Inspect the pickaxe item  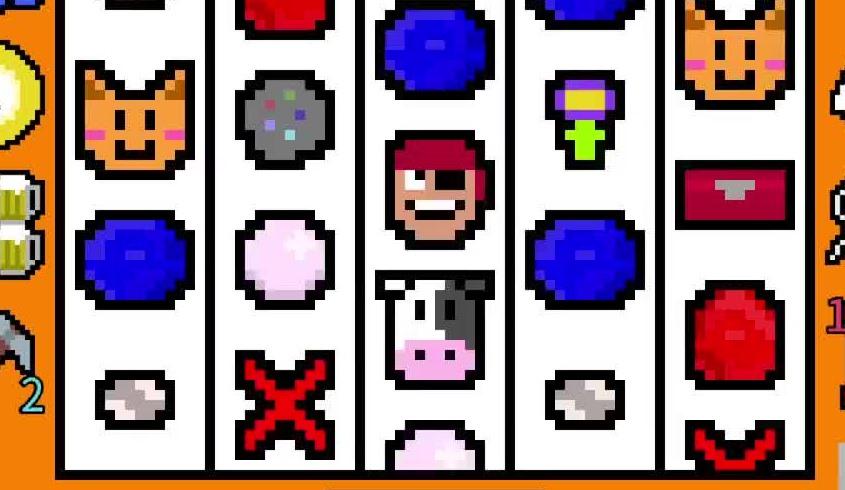(14, 345)
